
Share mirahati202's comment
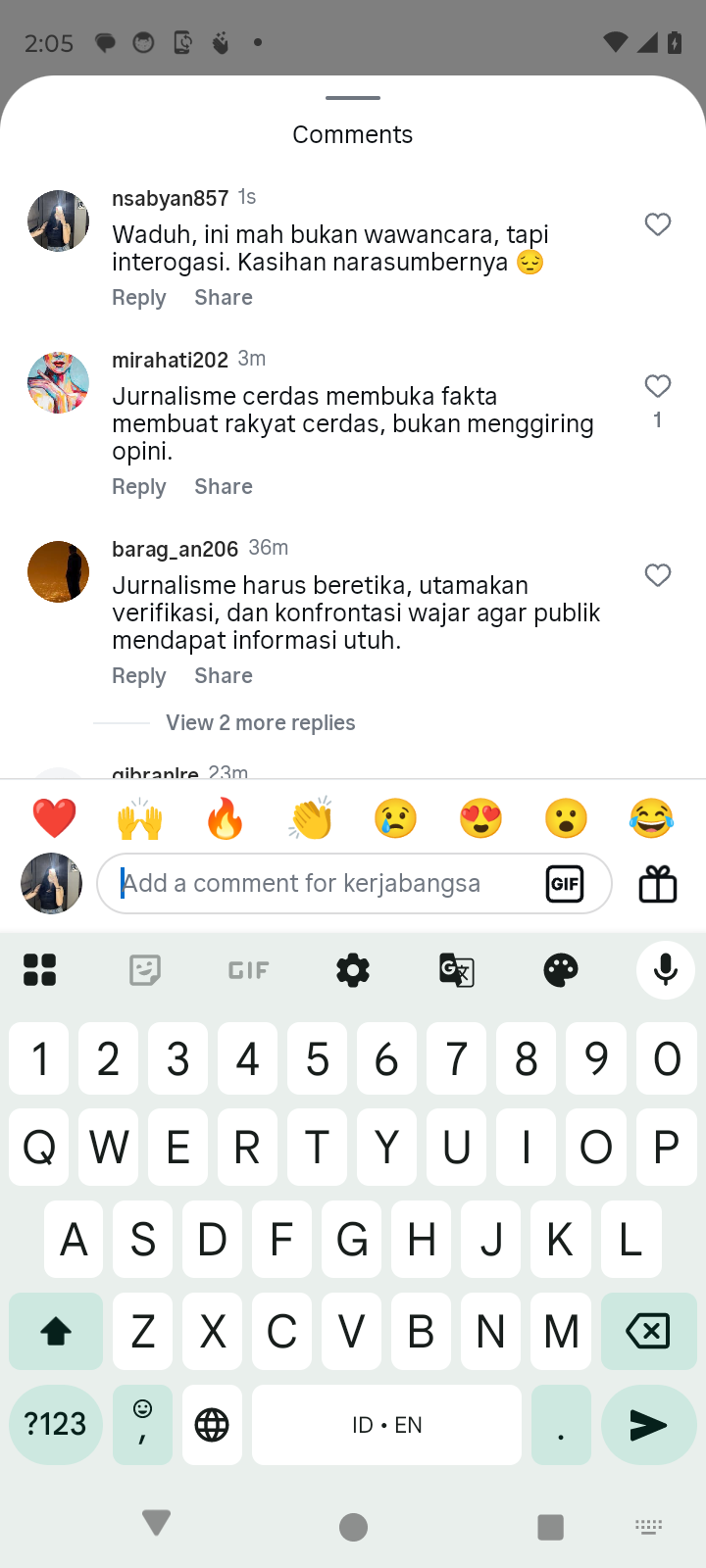224,487
